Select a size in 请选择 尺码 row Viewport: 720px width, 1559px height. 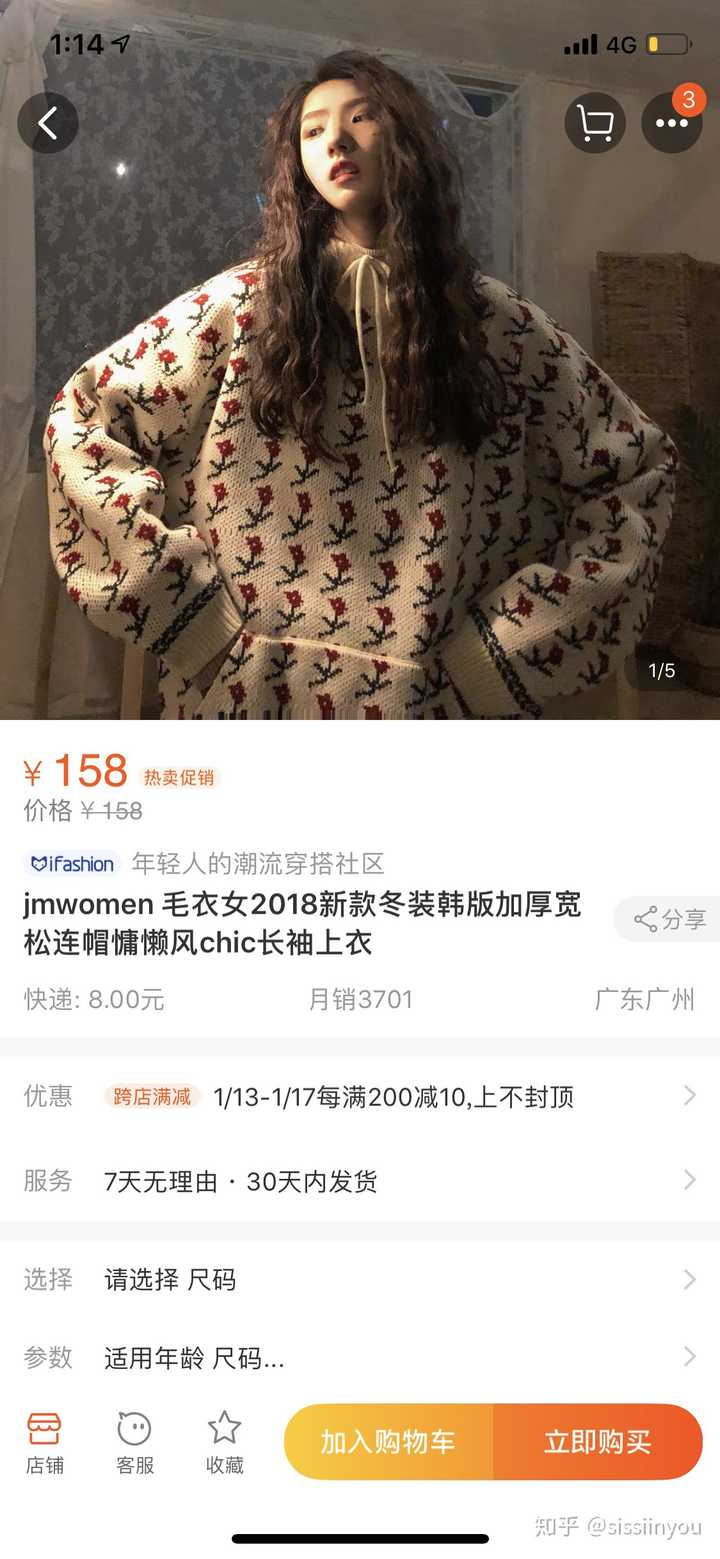click(x=360, y=1279)
